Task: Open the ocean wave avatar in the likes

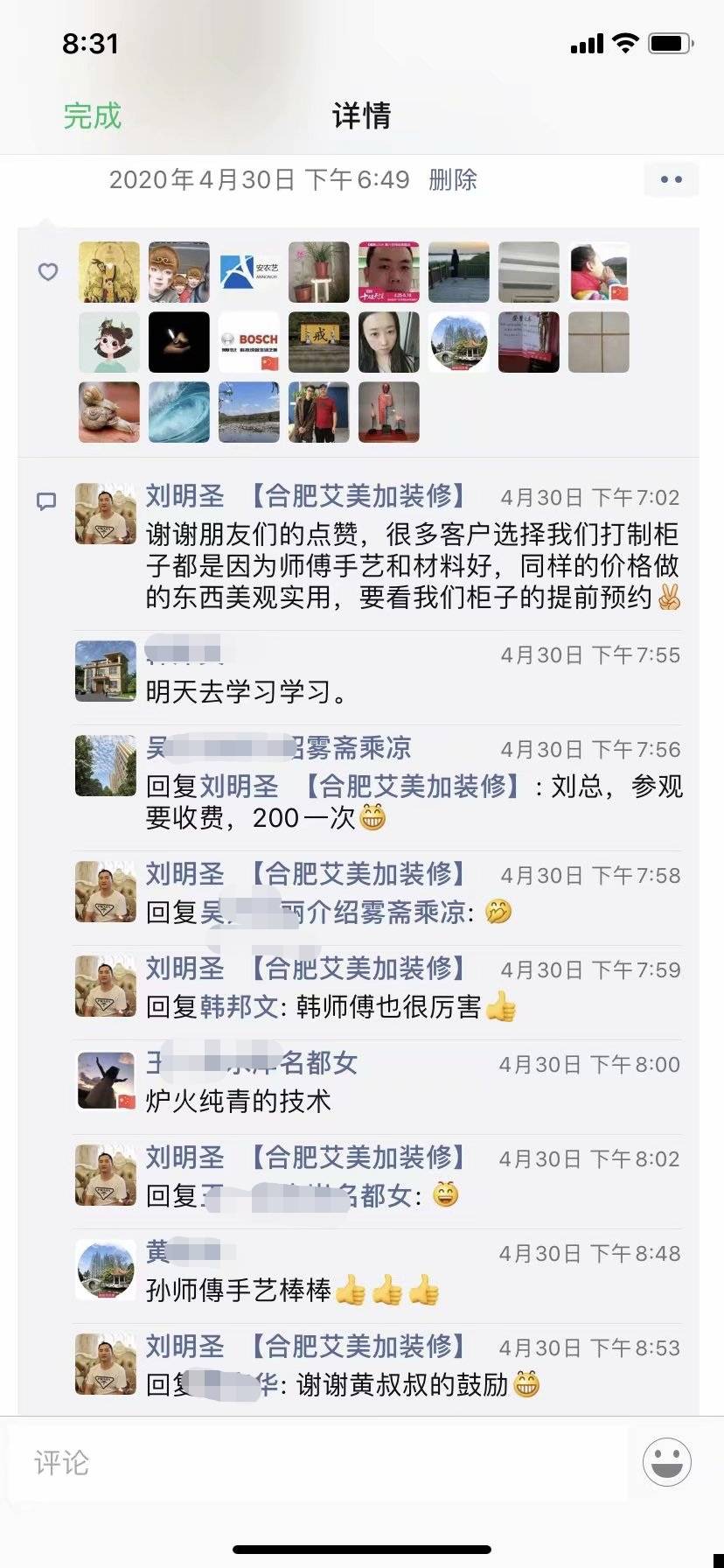Action: 179,412
